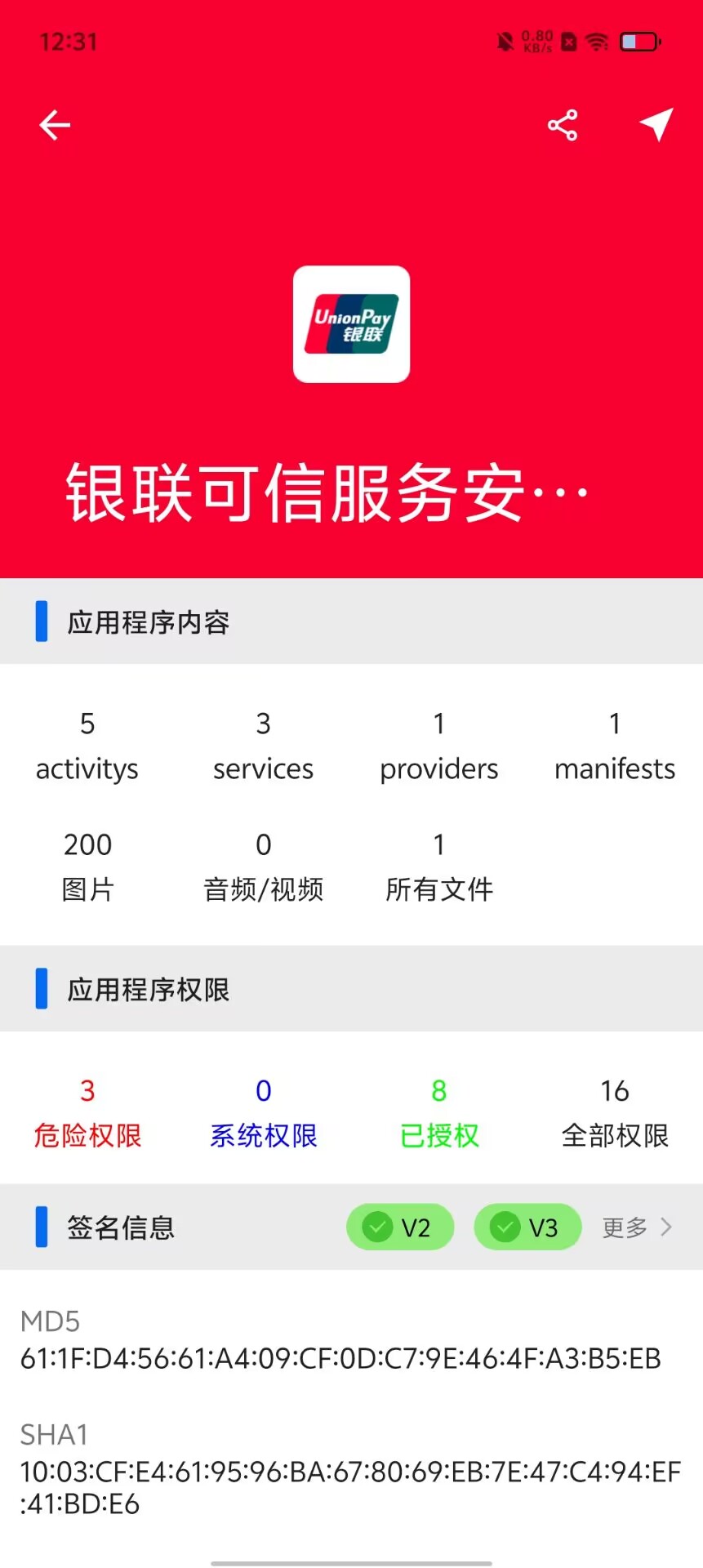The image size is (703, 1568).
Task: Tap the V2 signature chip
Action: point(400,1227)
